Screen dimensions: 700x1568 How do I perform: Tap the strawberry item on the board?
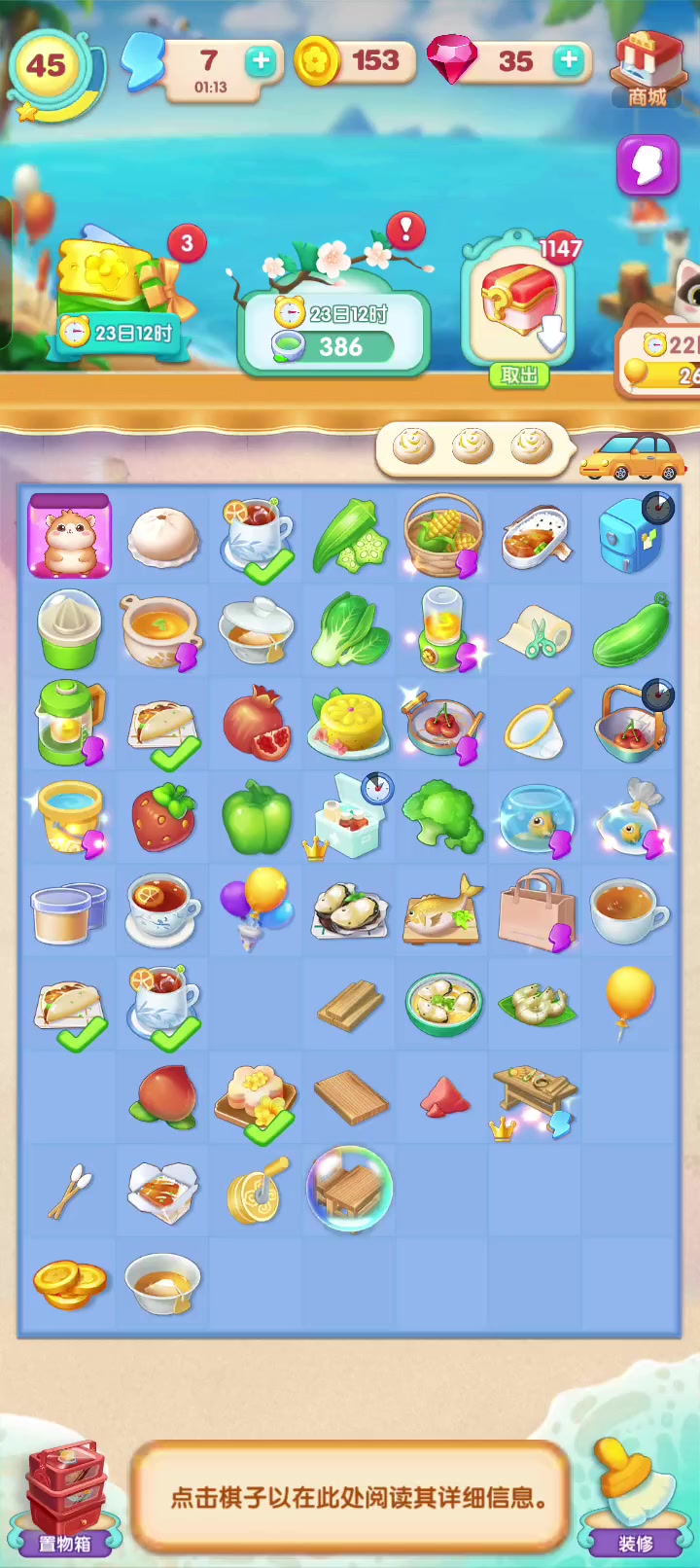[x=163, y=817]
